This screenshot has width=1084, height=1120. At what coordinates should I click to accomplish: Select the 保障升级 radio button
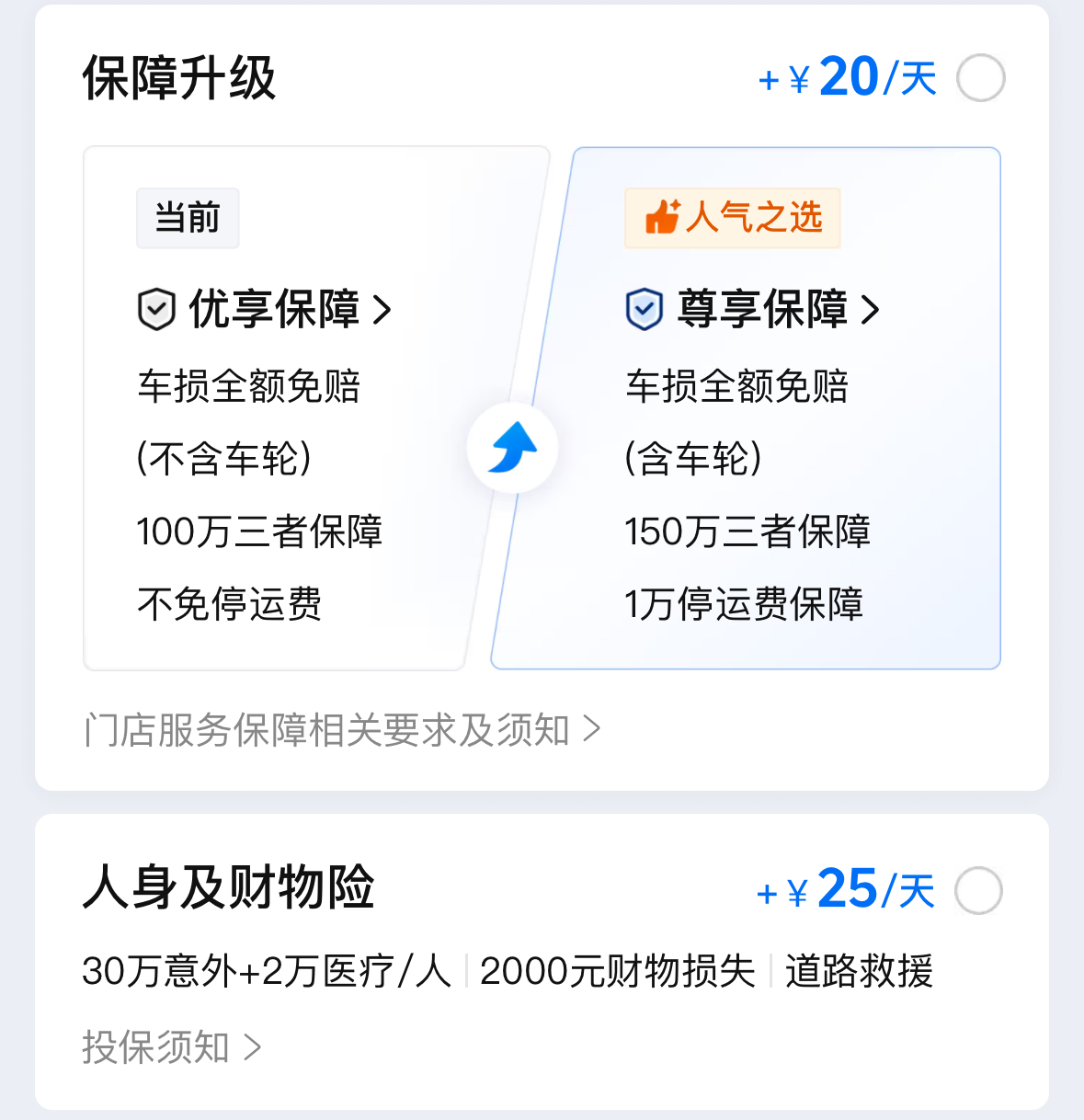pyautogui.click(x=980, y=78)
